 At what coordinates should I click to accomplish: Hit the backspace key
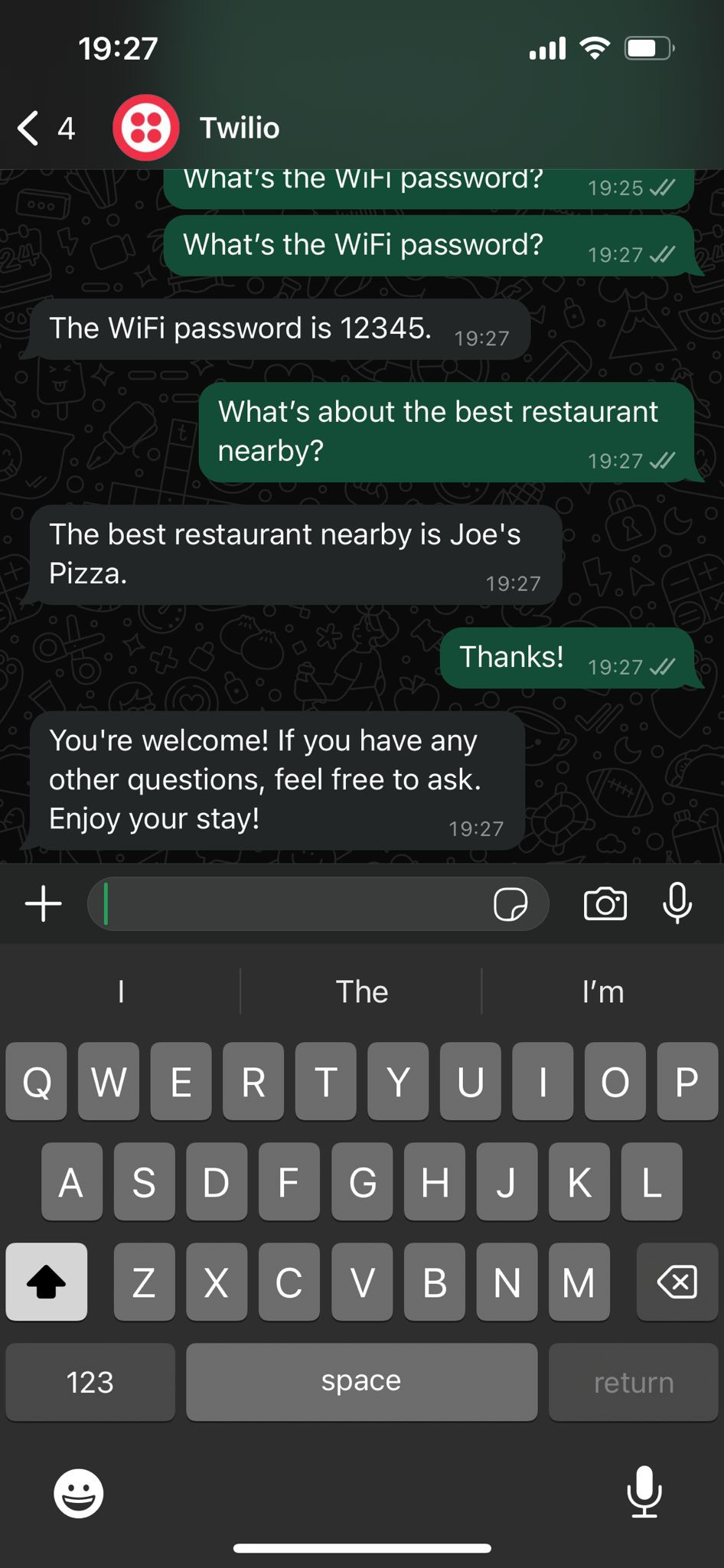click(677, 1282)
